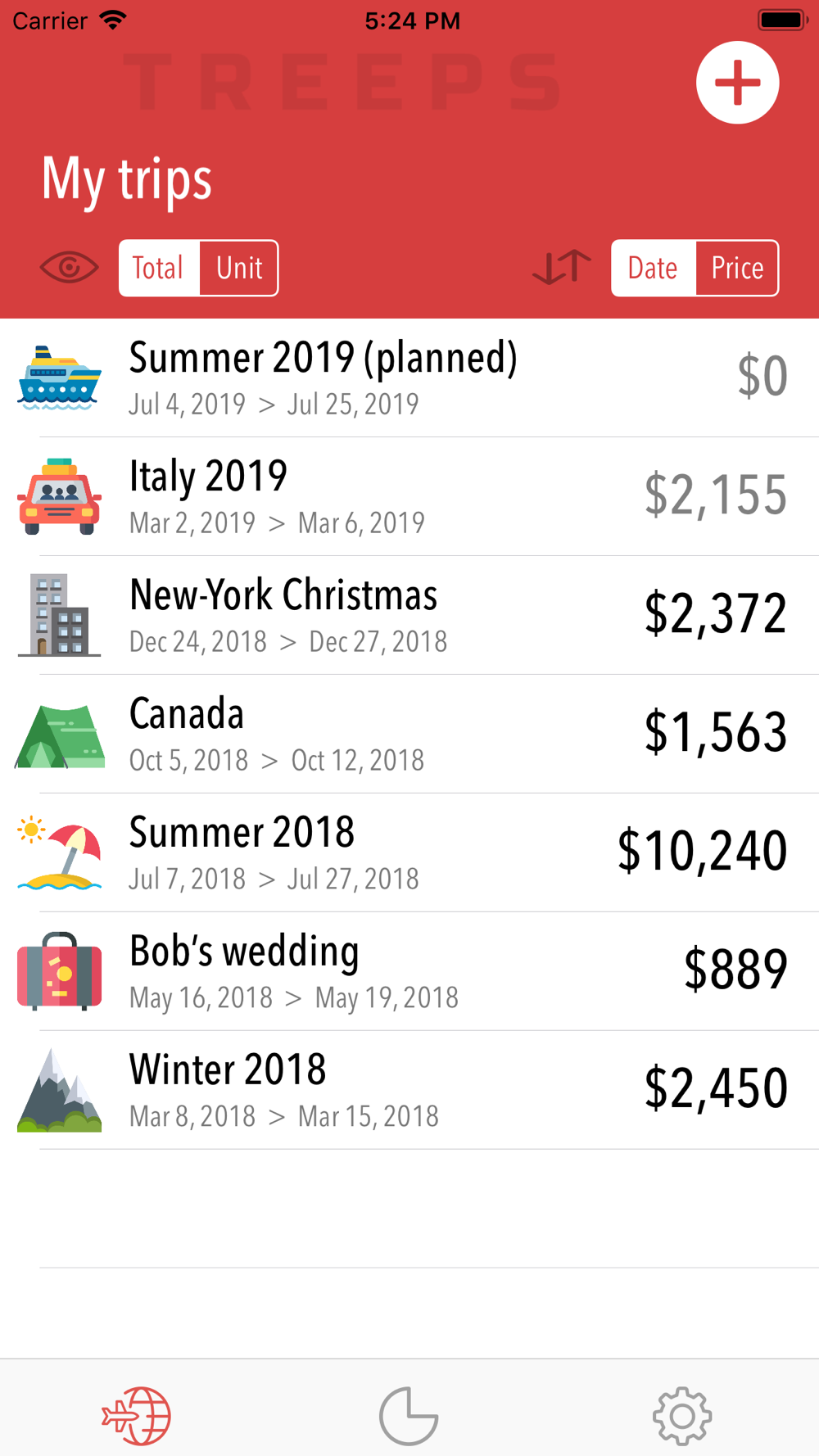Image resolution: width=819 pixels, height=1456 pixels.
Task: Select the Total display option
Action: 159,268
